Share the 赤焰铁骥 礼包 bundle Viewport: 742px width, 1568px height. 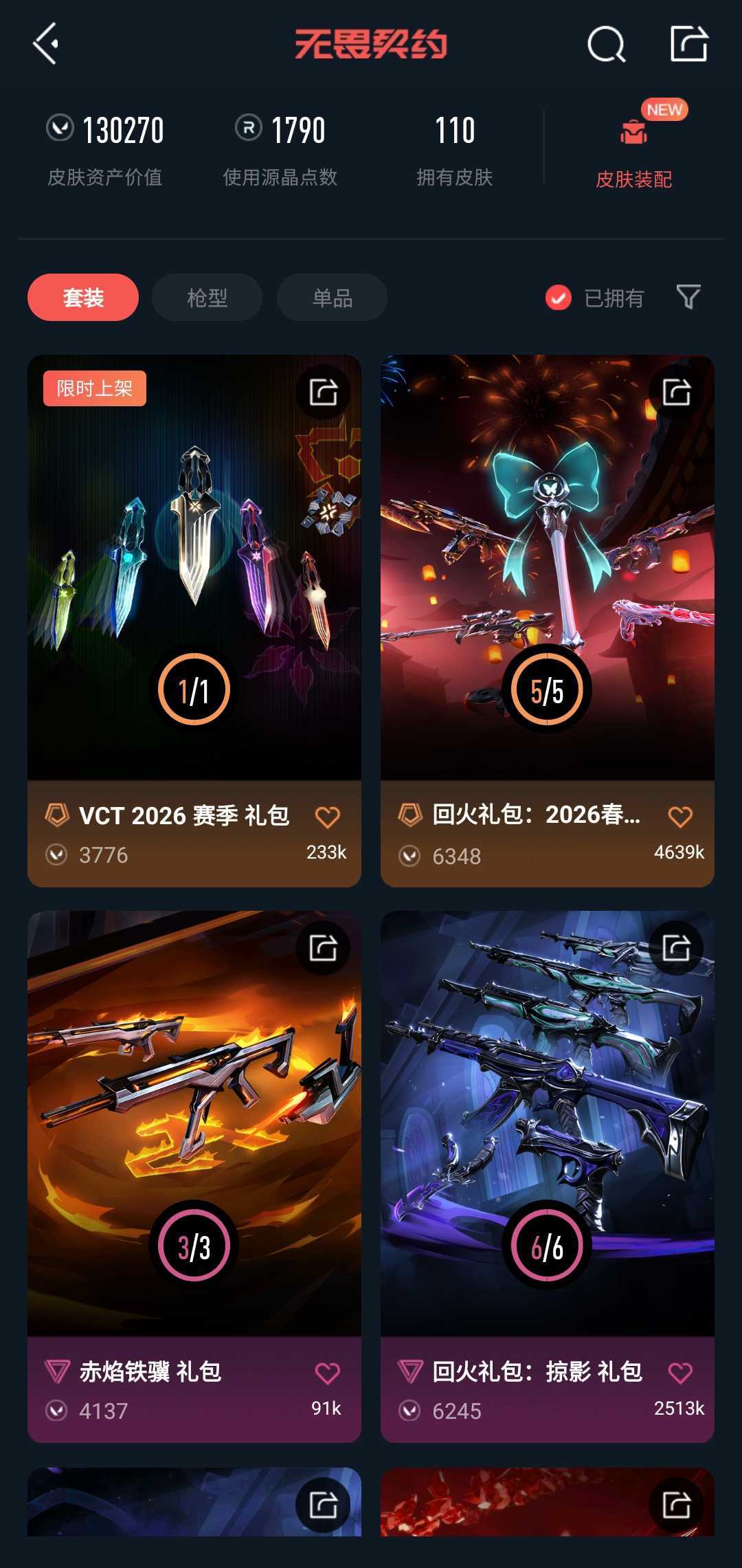[x=323, y=948]
